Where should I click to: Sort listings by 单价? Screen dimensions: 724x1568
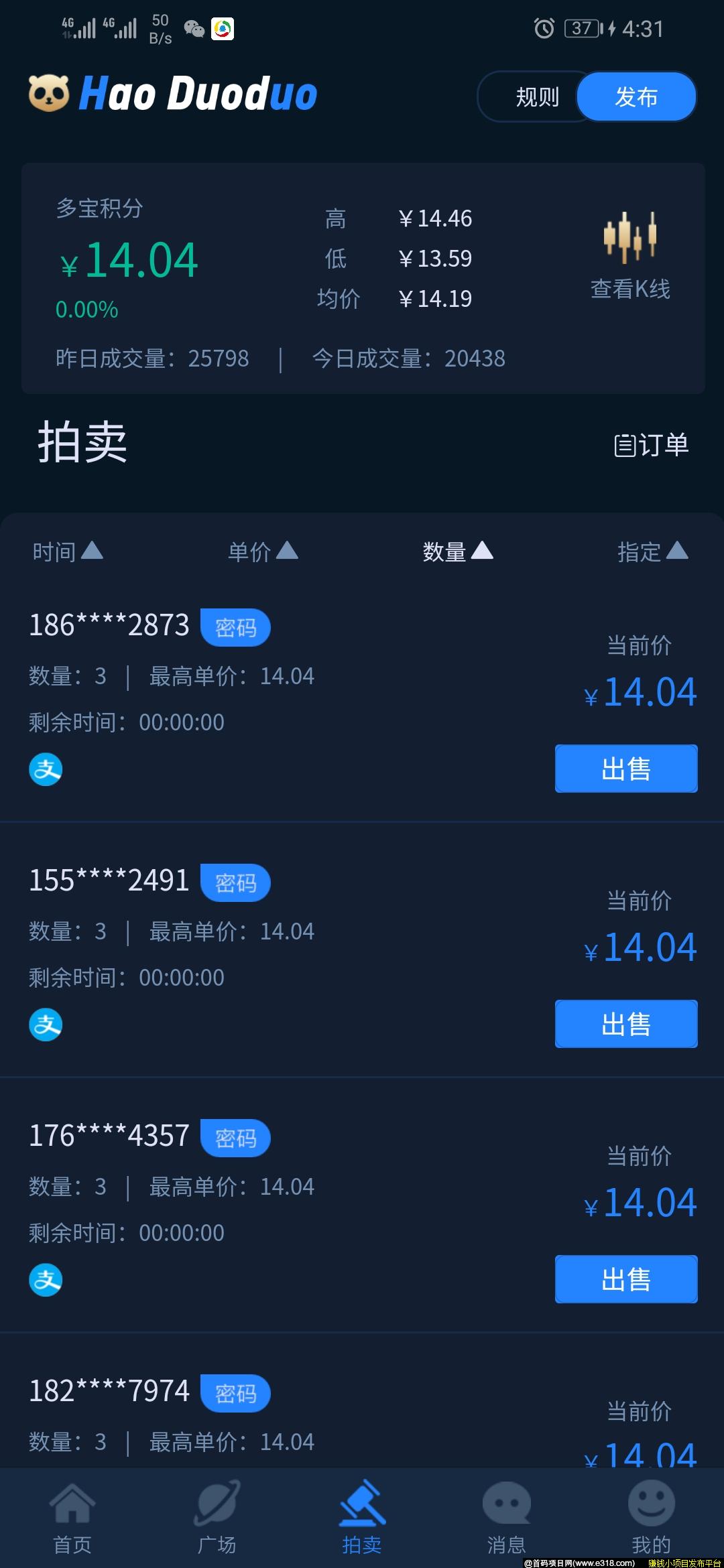262,551
